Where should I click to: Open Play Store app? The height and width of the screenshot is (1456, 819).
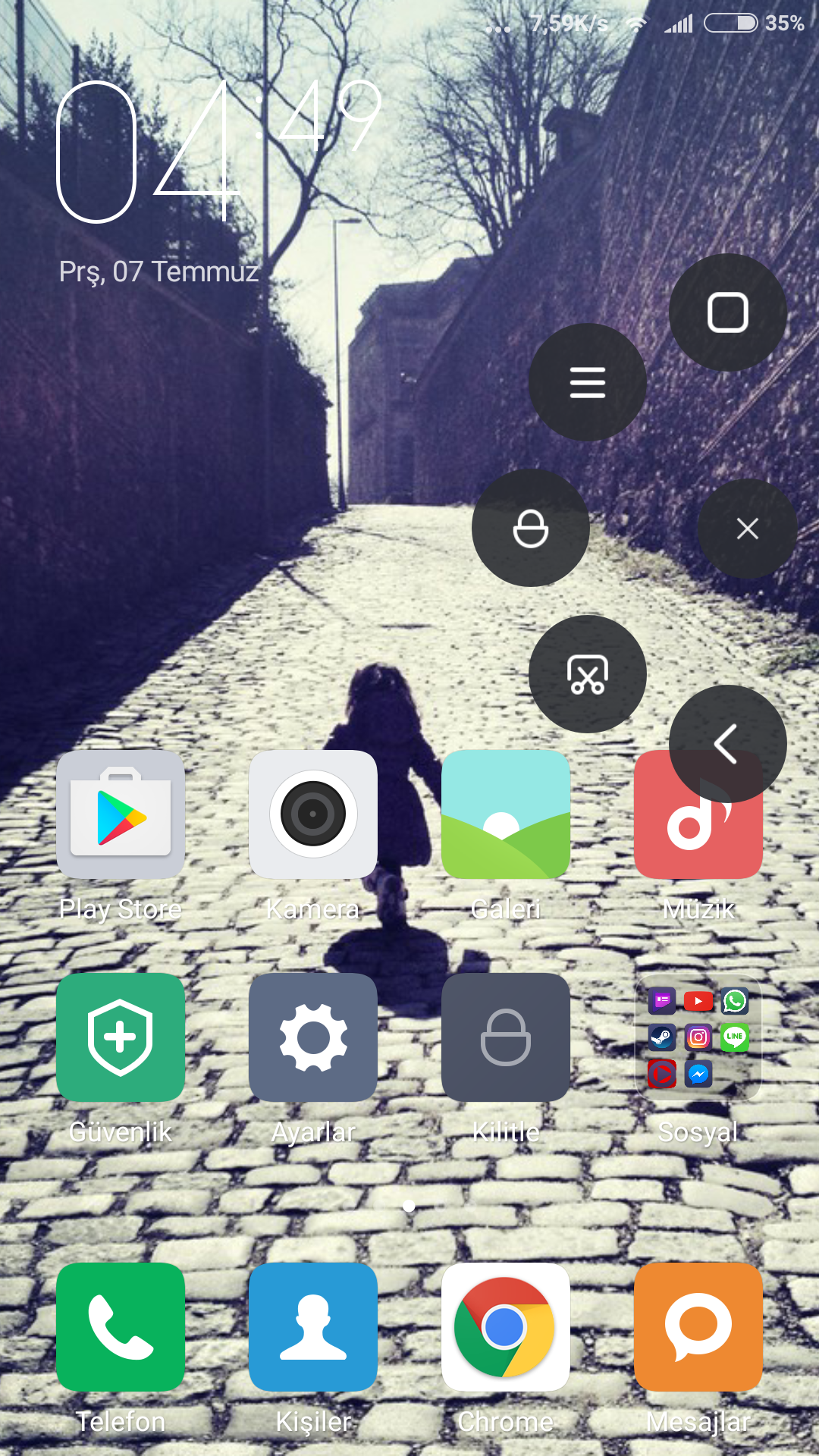(x=121, y=815)
